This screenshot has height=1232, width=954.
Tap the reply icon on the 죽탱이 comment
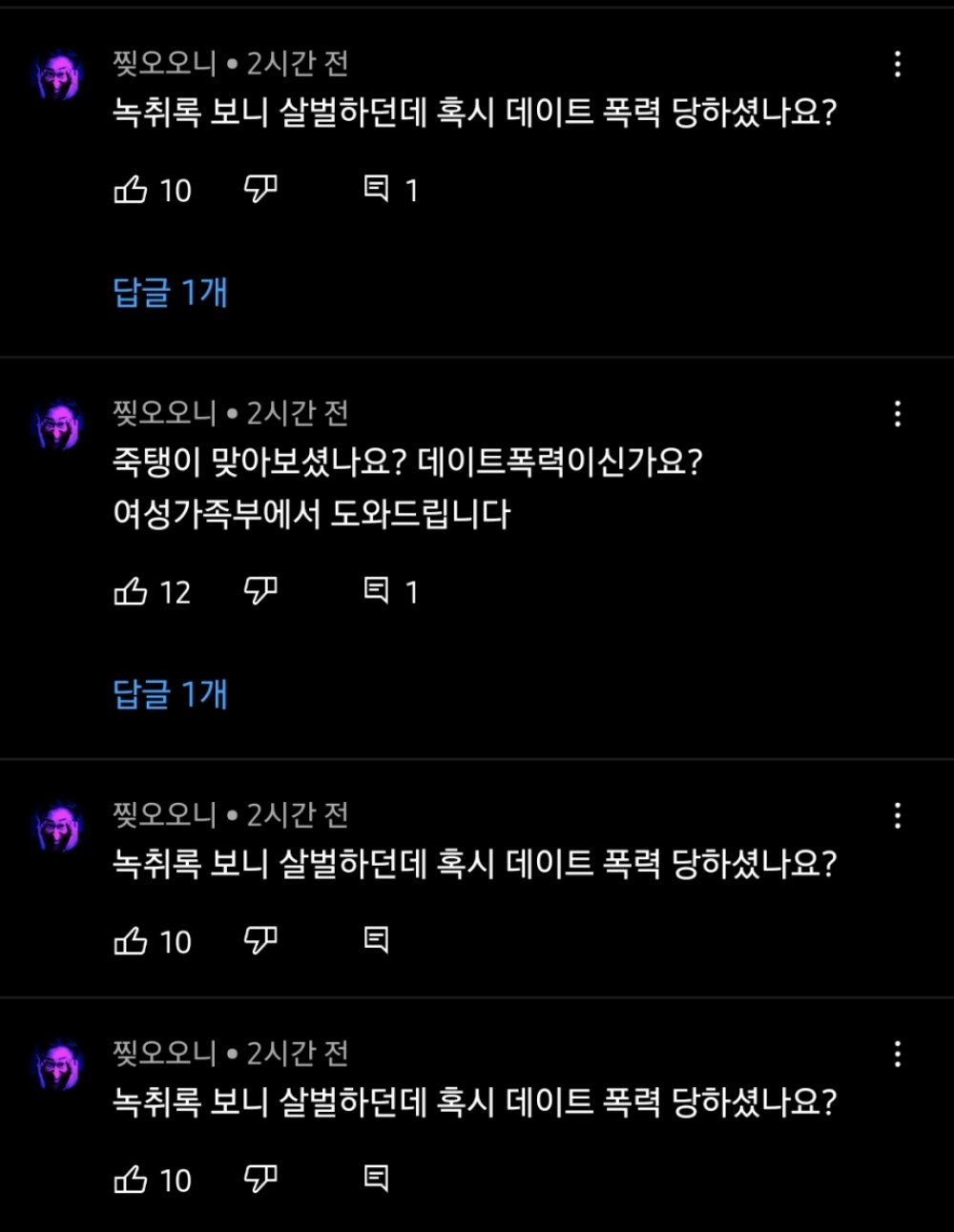pyautogui.click(x=377, y=591)
